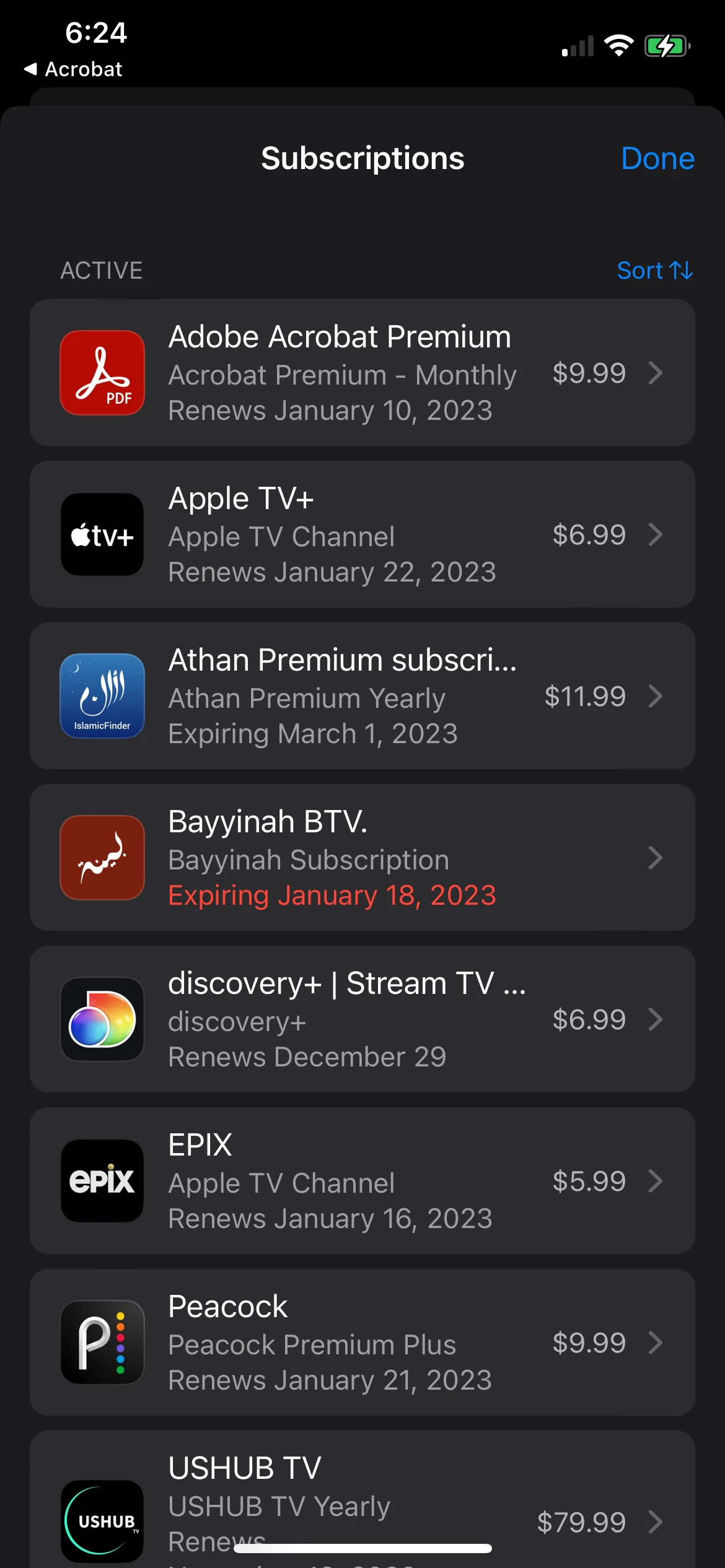Open the Sort options
This screenshot has width=725, height=1568.
654,271
